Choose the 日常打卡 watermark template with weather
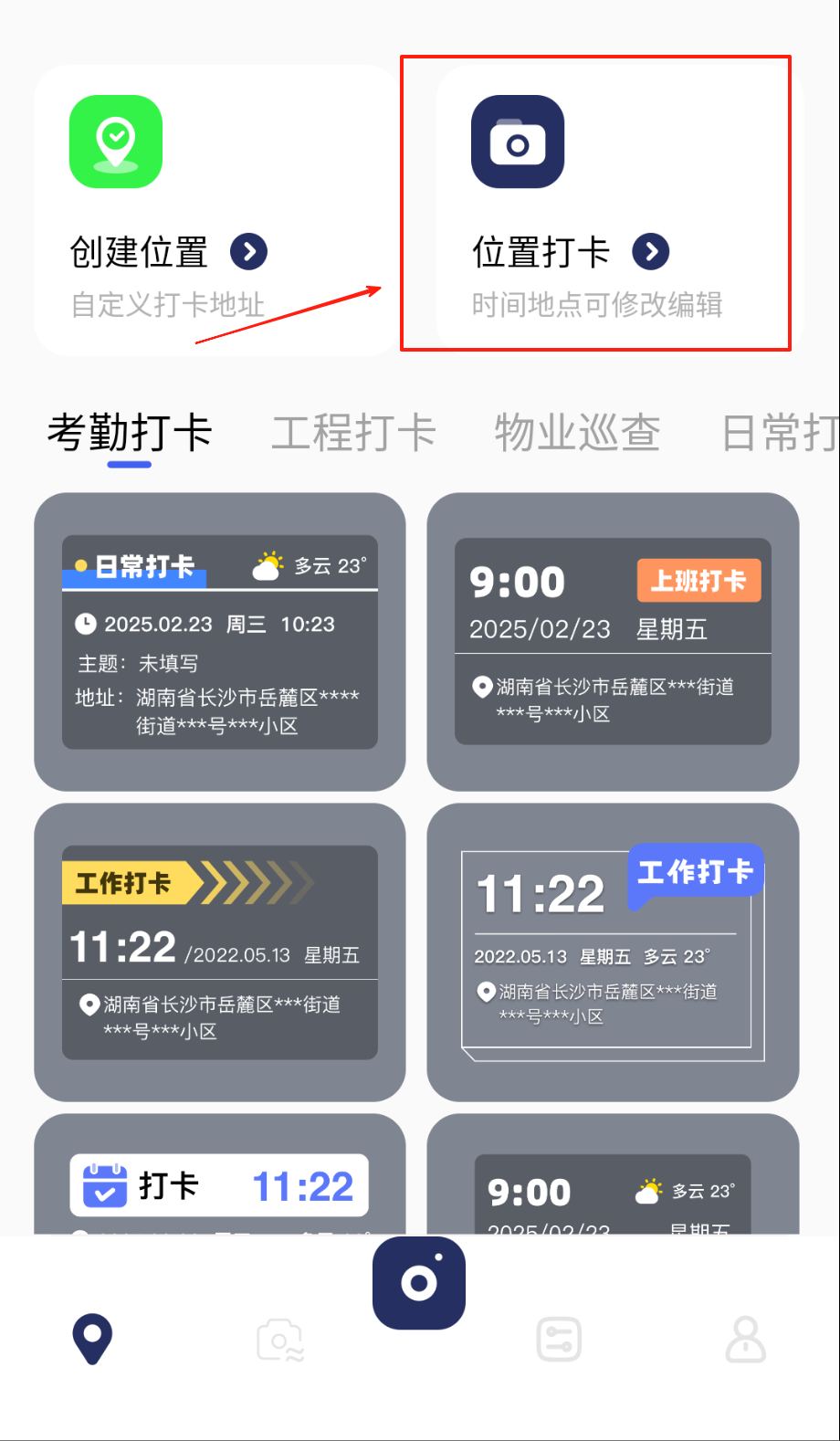840x1441 pixels. point(219,642)
